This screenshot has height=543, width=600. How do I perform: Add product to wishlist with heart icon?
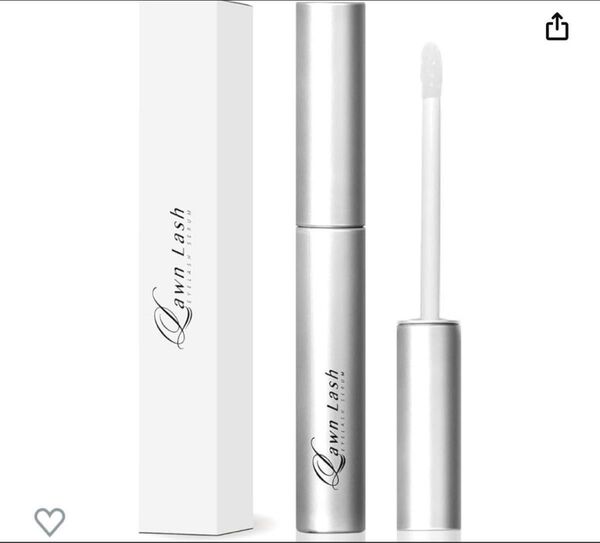coord(49,521)
